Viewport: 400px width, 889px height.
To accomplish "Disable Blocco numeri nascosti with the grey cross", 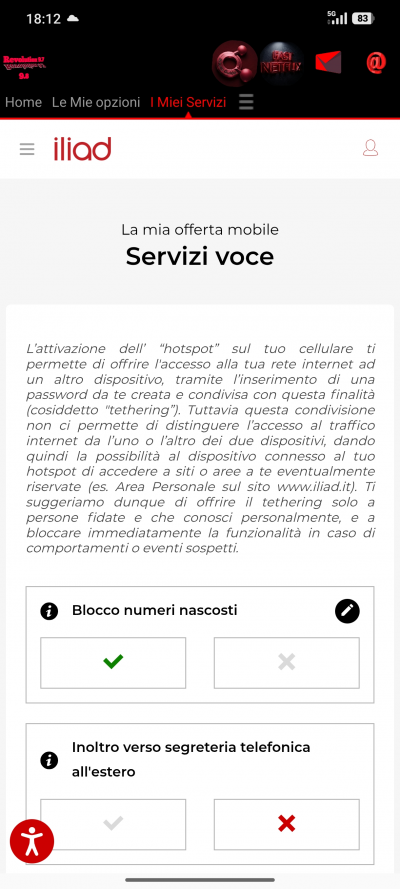I will point(287,663).
